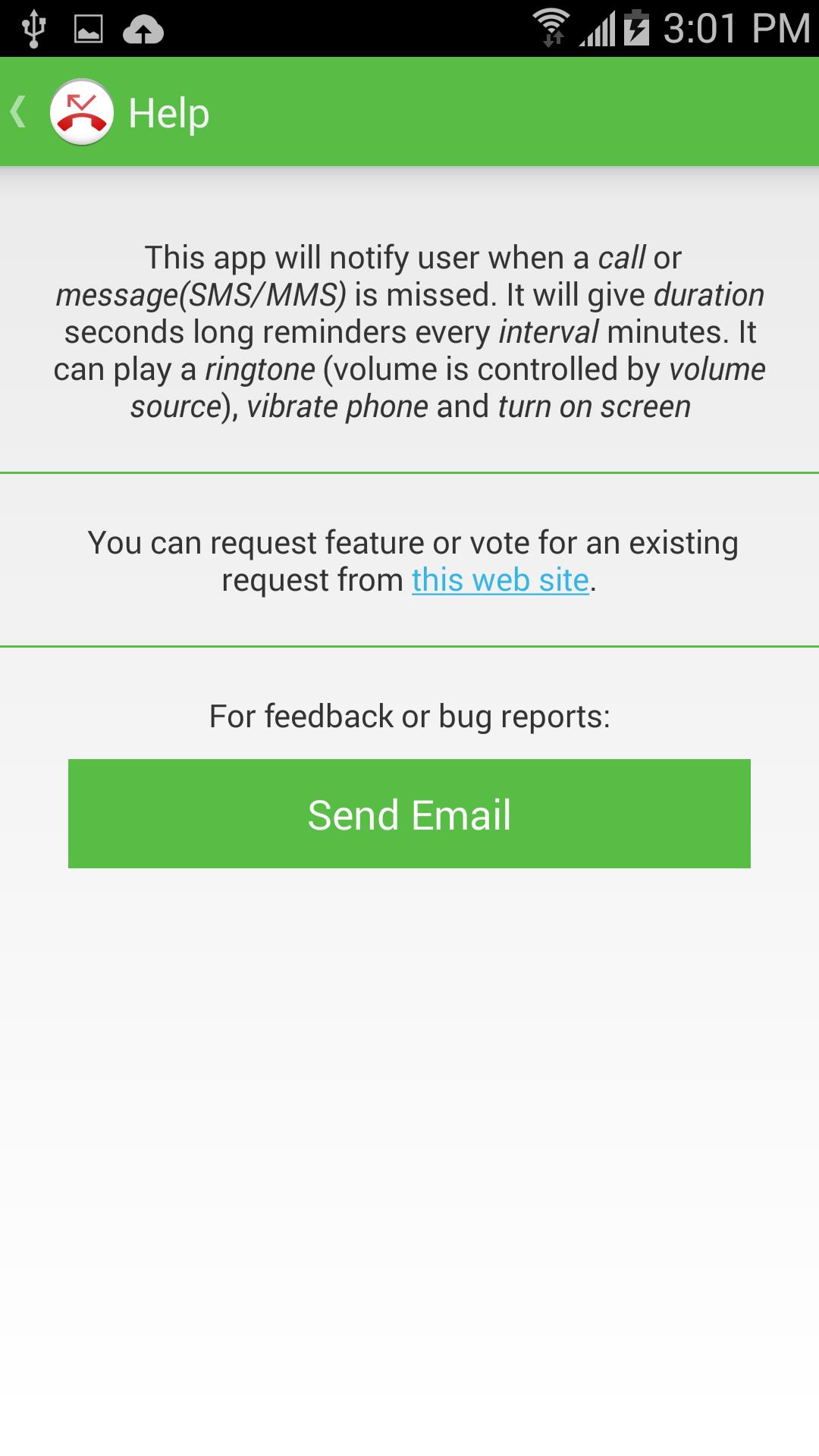819x1456 pixels.
Task: Open the feature request web site link
Action: (x=499, y=580)
